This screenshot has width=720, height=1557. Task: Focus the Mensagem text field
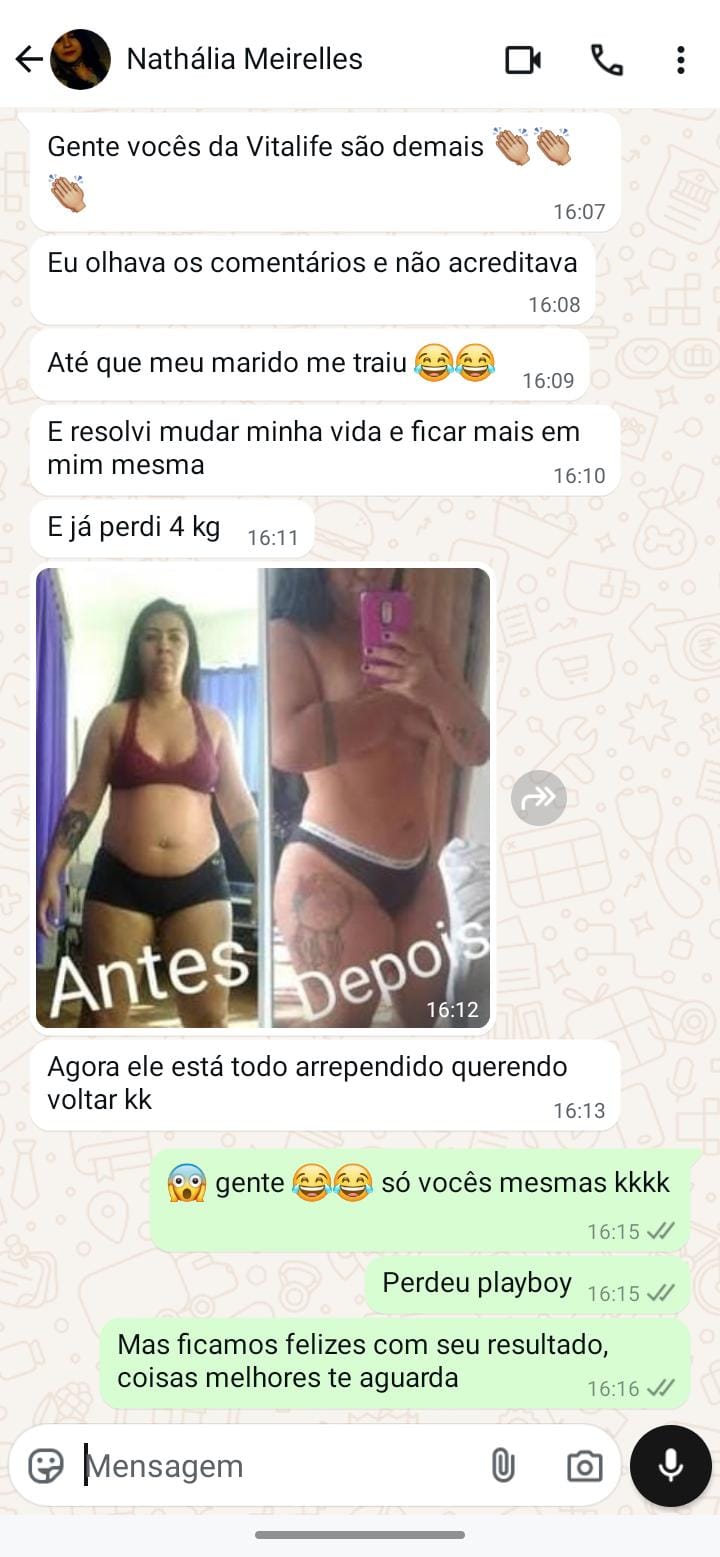(x=270, y=1466)
